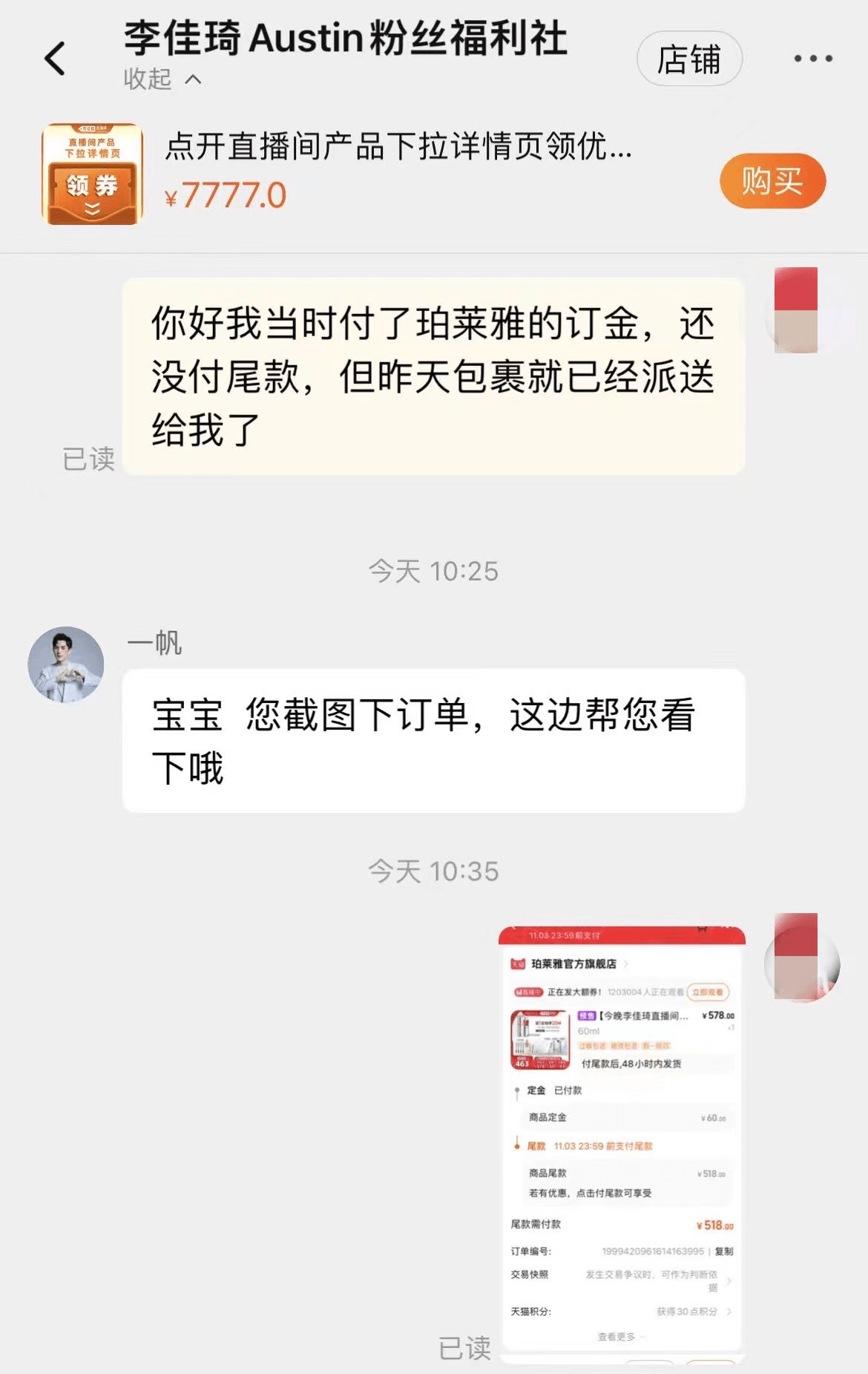Collapse product card with 收起
The height and width of the screenshot is (1374, 868).
(x=162, y=79)
